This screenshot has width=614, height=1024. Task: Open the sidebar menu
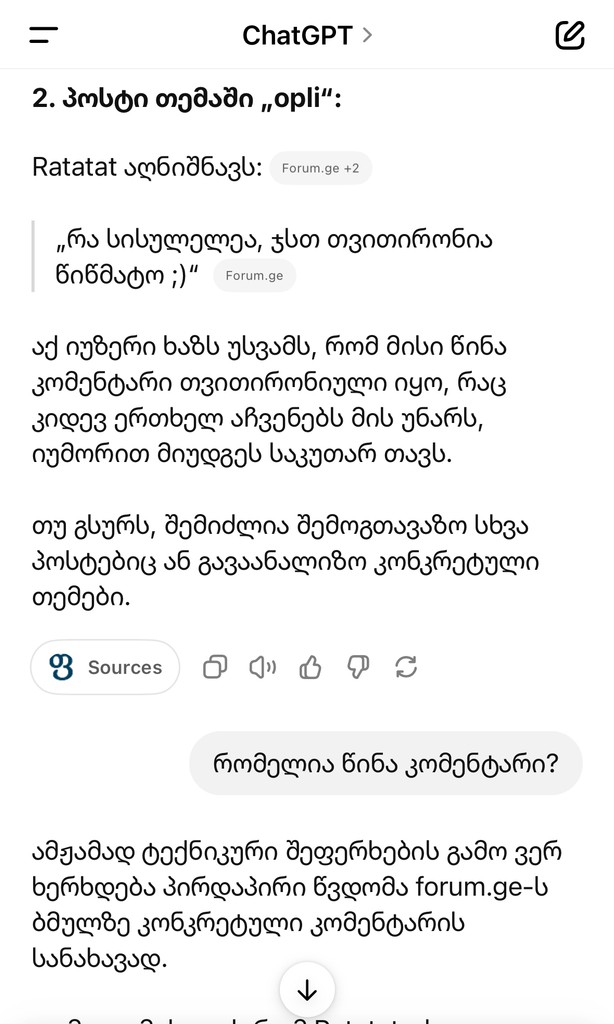[x=43, y=36]
